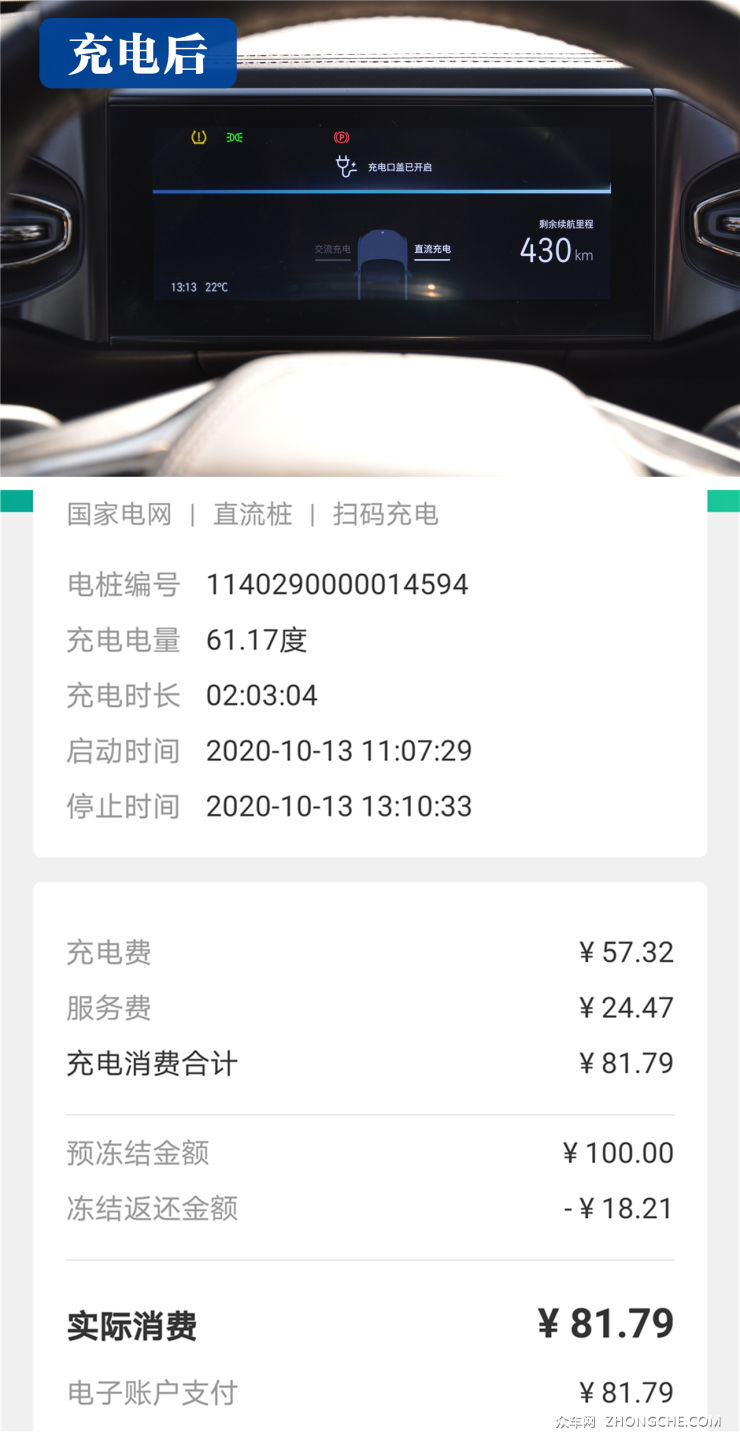Open the 扫码充电 menu item

(x=386, y=514)
